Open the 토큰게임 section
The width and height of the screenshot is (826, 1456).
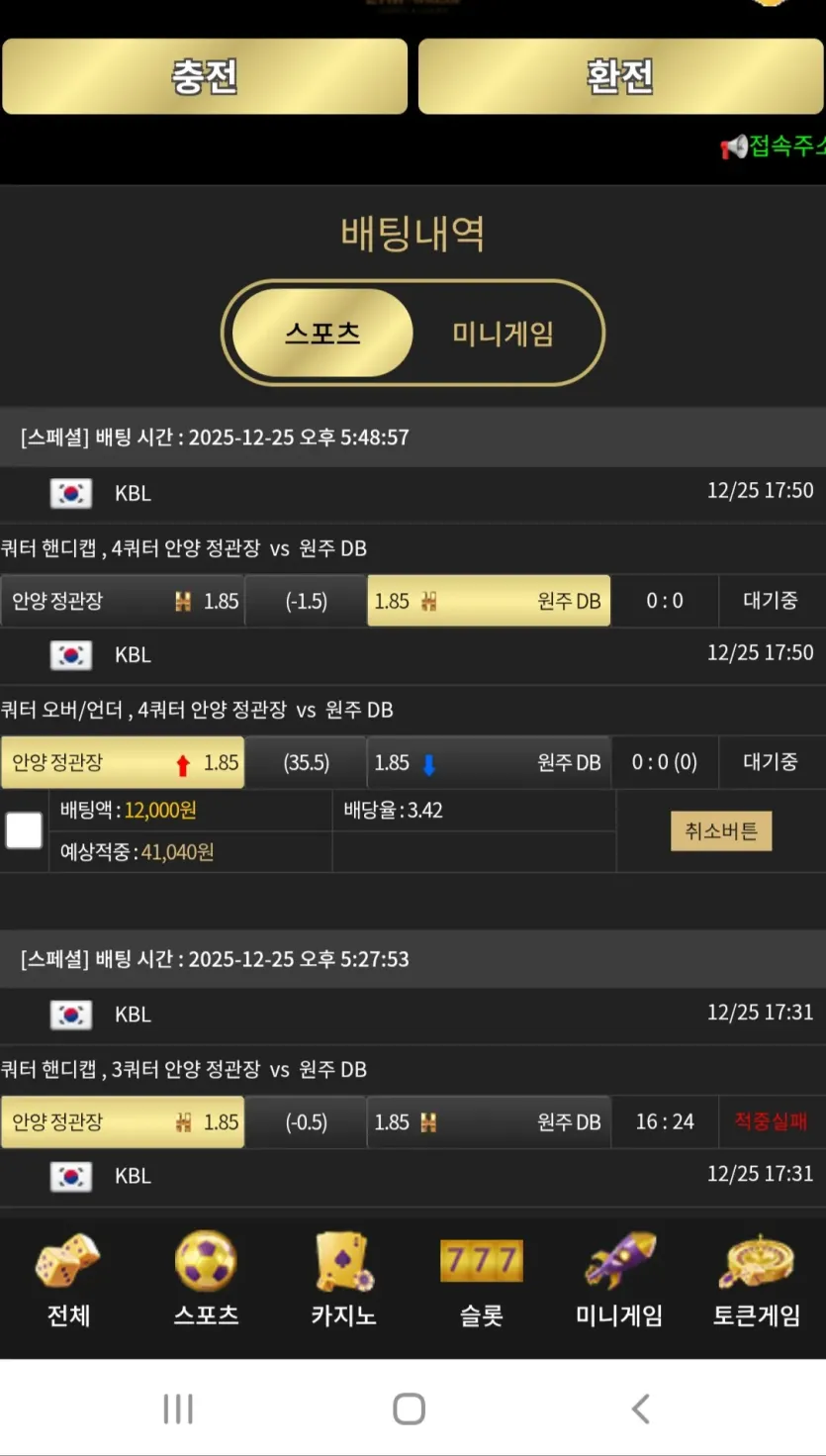(757, 1280)
